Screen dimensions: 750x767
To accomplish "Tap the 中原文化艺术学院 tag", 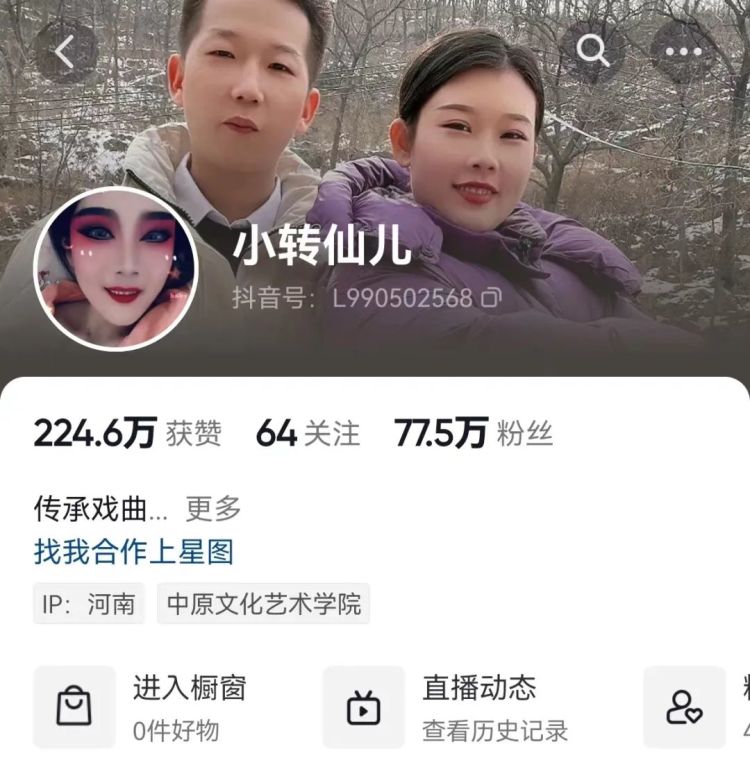I will click(263, 604).
